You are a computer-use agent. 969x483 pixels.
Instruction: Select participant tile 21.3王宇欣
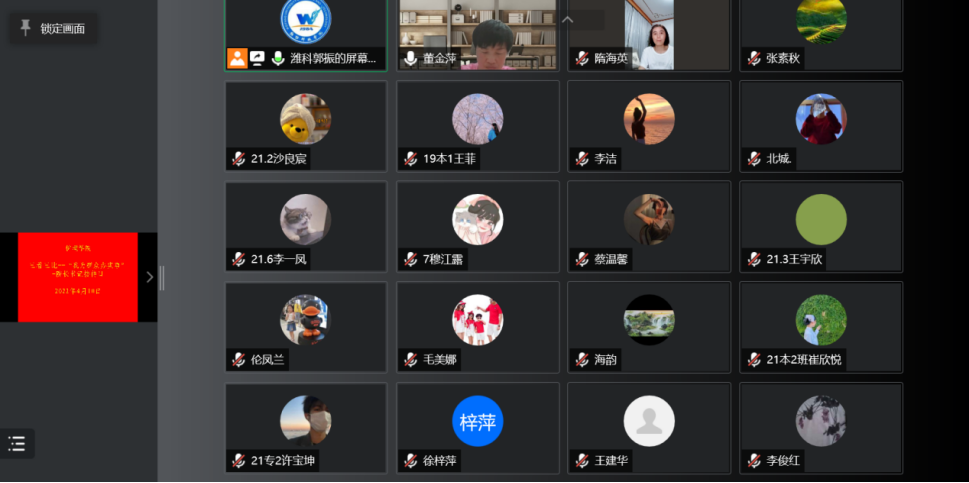pyautogui.click(x=820, y=226)
